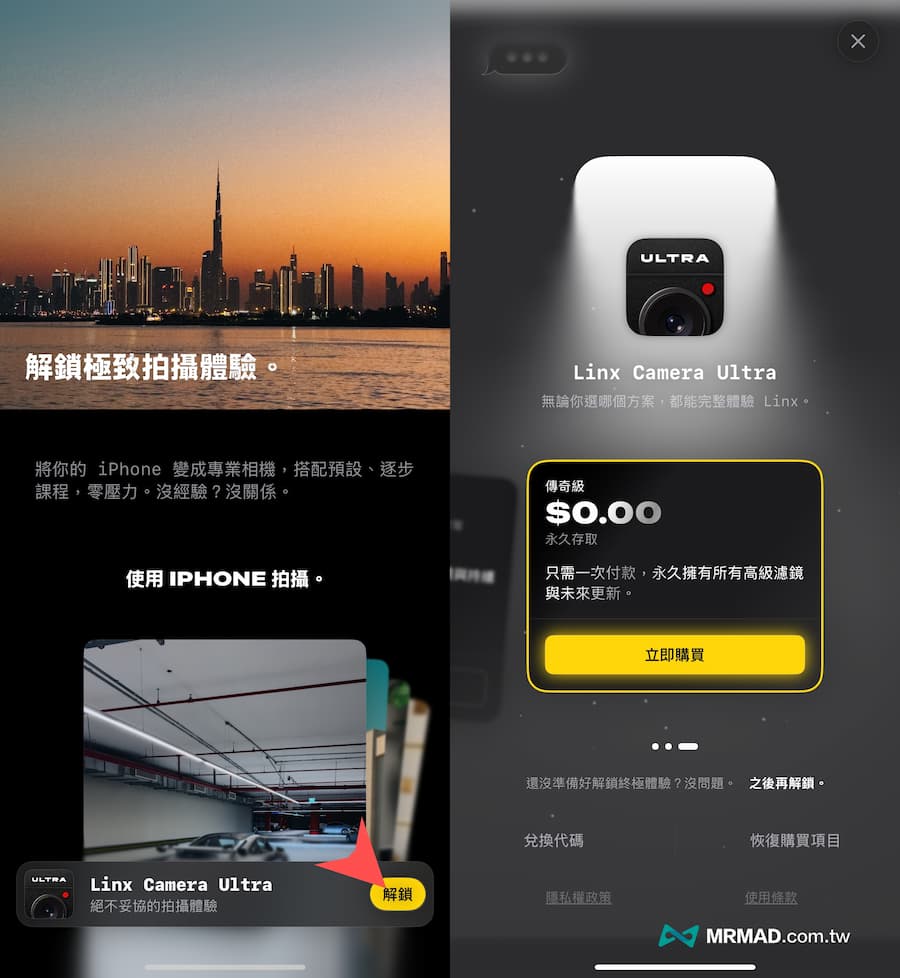Select the 傳奇級 lifetime plan card
The image size is (900, 978).
pos(675,540)
